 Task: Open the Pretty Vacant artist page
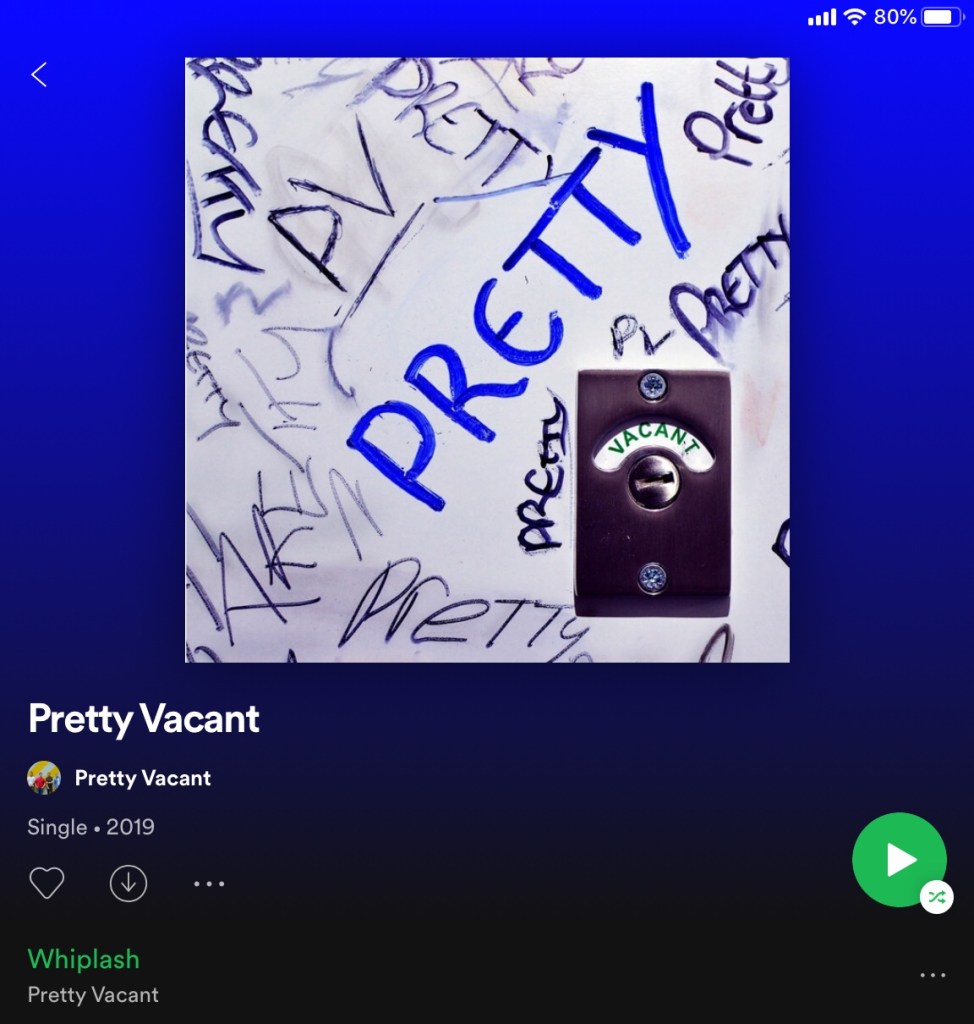pyautogui.click(x=142, y=778)
